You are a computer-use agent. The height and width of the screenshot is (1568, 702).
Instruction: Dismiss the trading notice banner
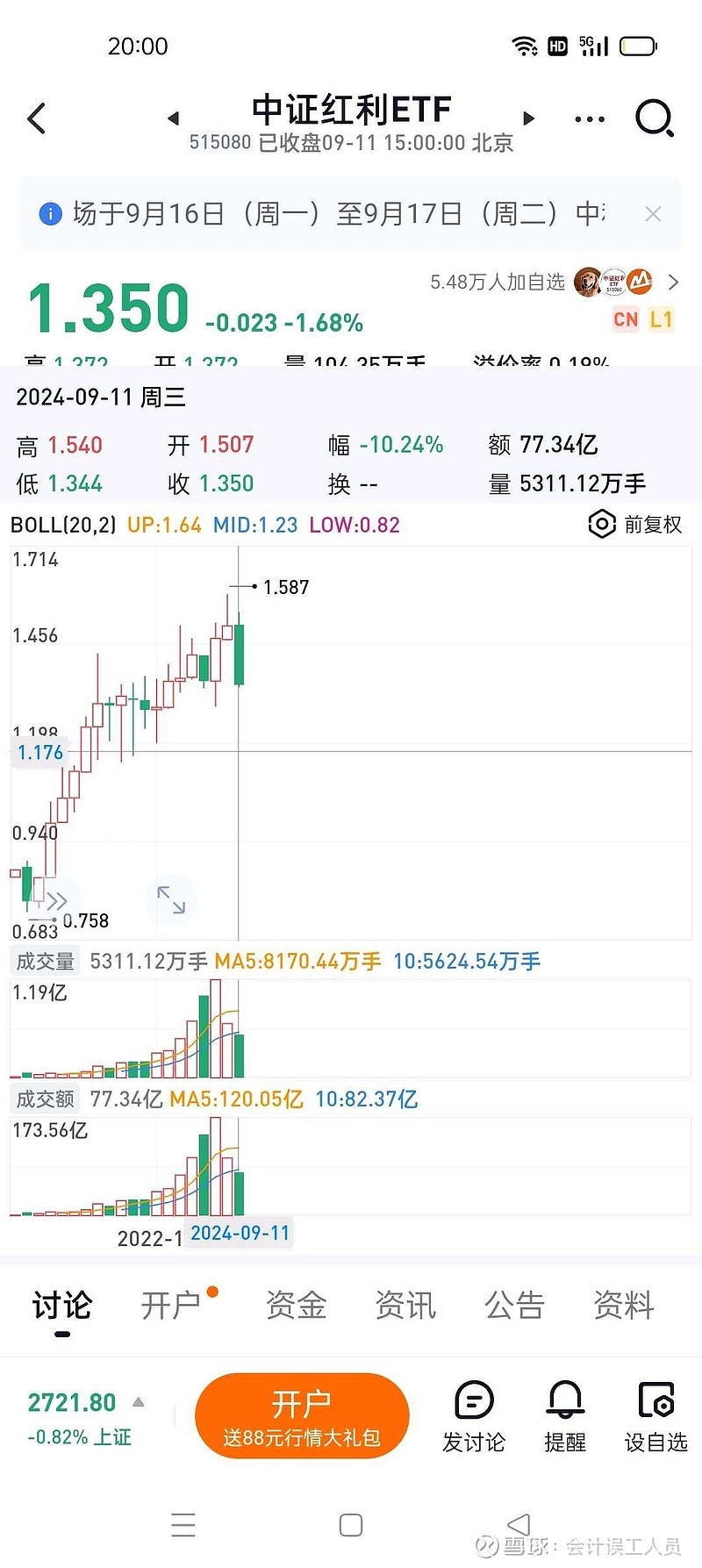(653, 214)
